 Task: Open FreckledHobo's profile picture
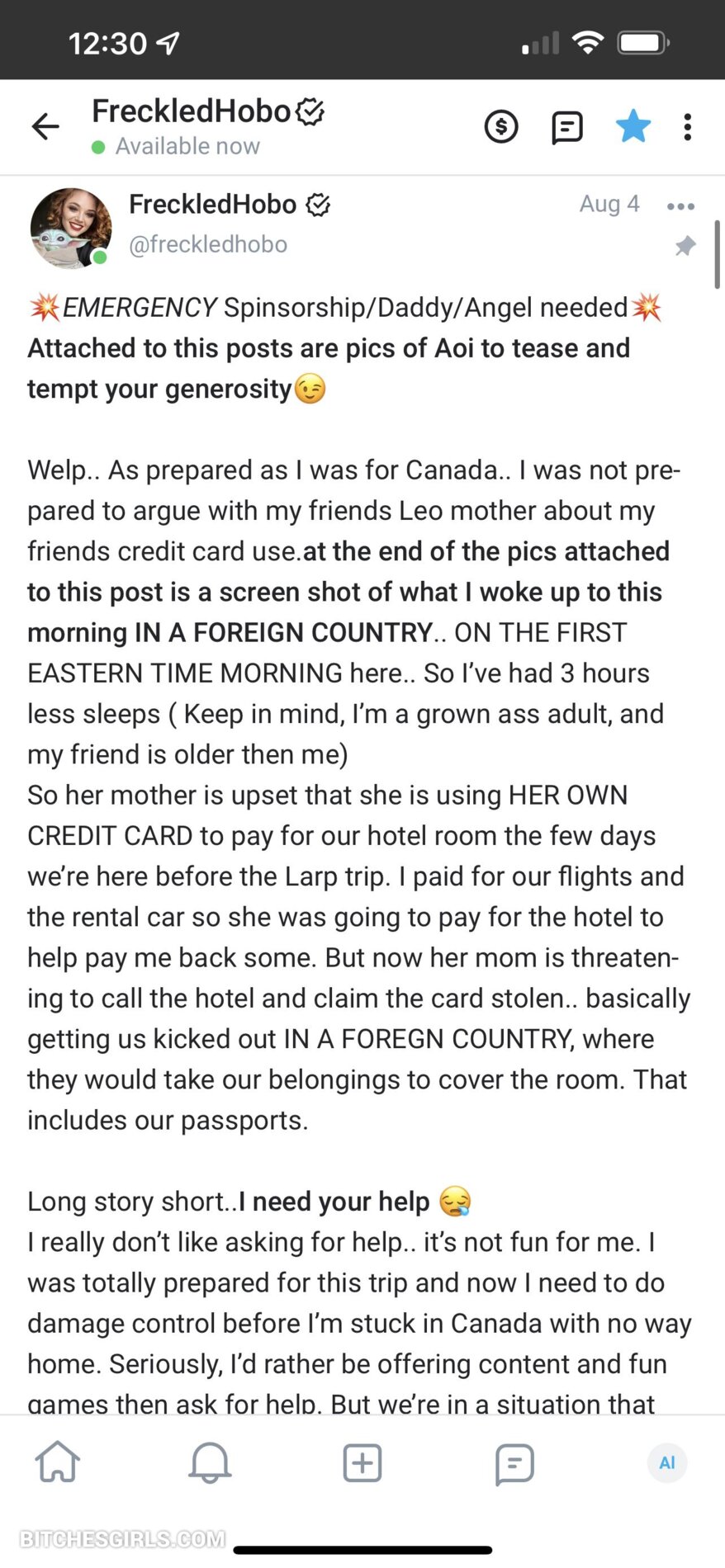pos(71,228)
